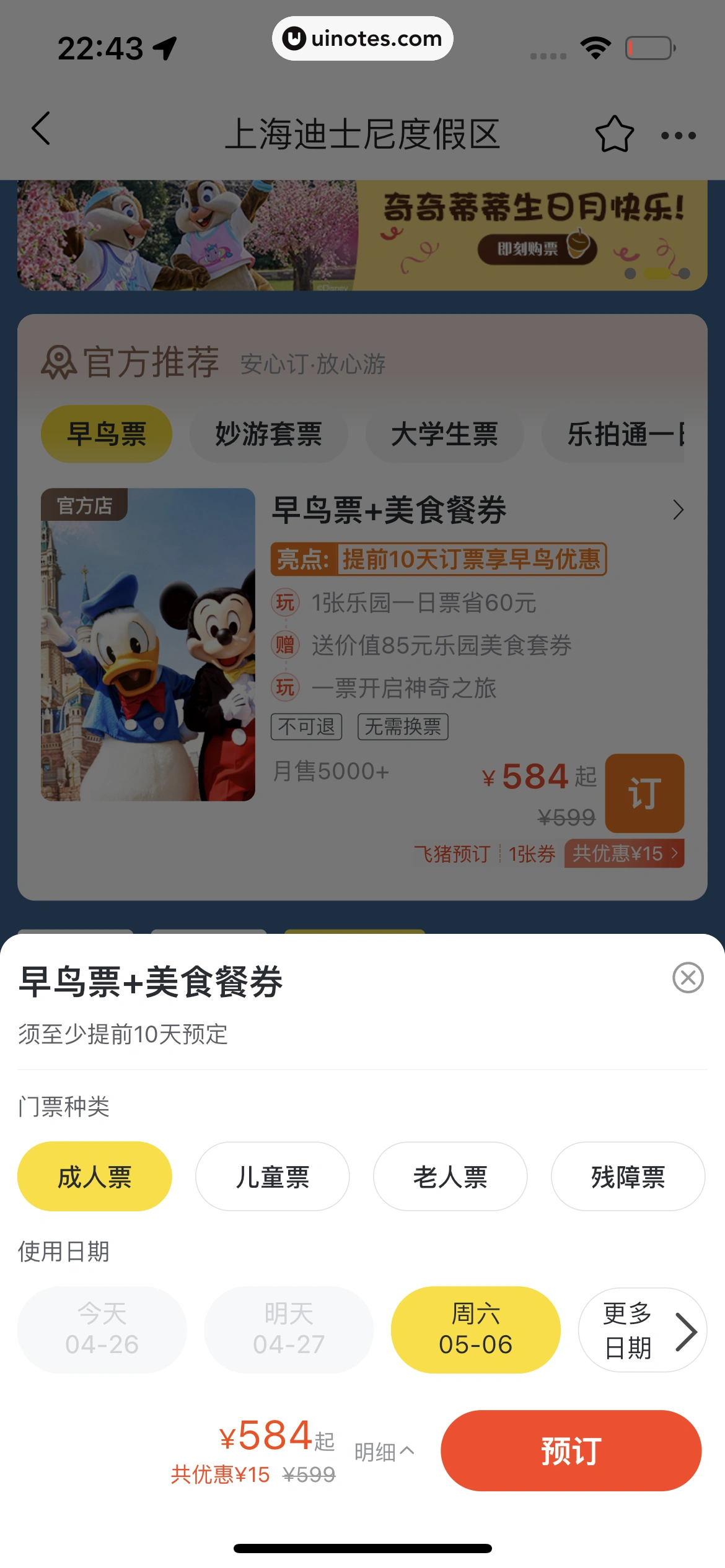Select 成人票 ticket type
Image resolution: width=725 pixels, height=1568 pixels.
point(94,1177)
